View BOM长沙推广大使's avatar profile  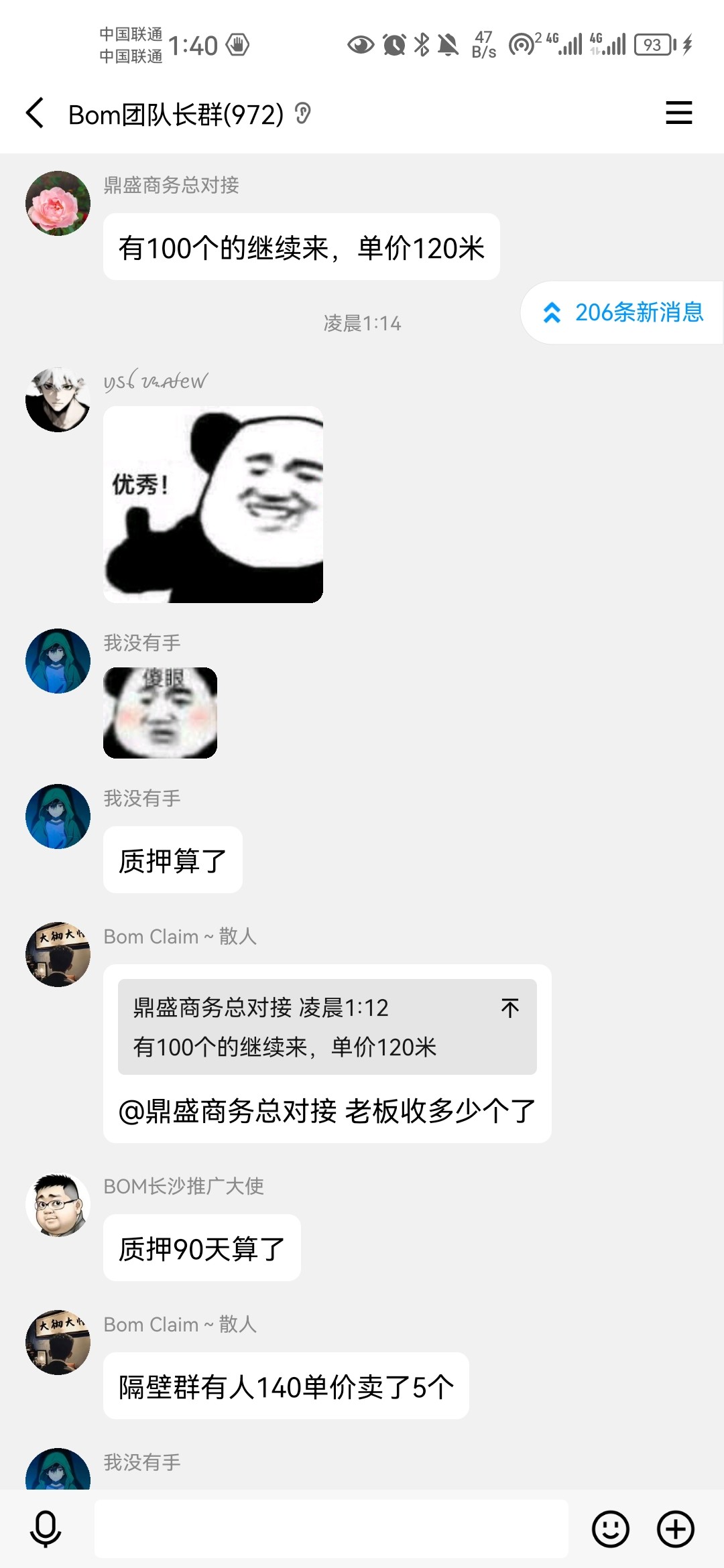point(58,1204)
